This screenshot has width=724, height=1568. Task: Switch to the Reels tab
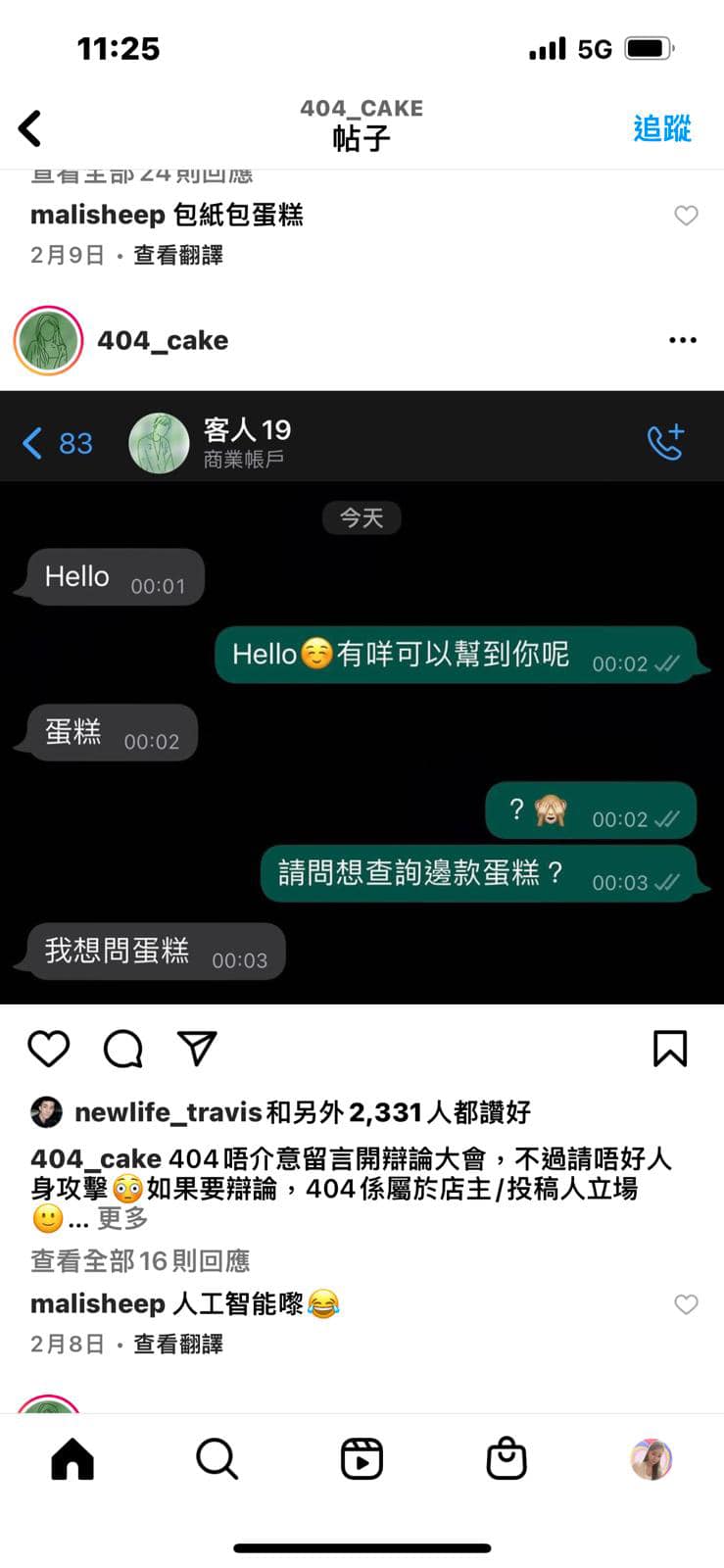(362, 1459)
